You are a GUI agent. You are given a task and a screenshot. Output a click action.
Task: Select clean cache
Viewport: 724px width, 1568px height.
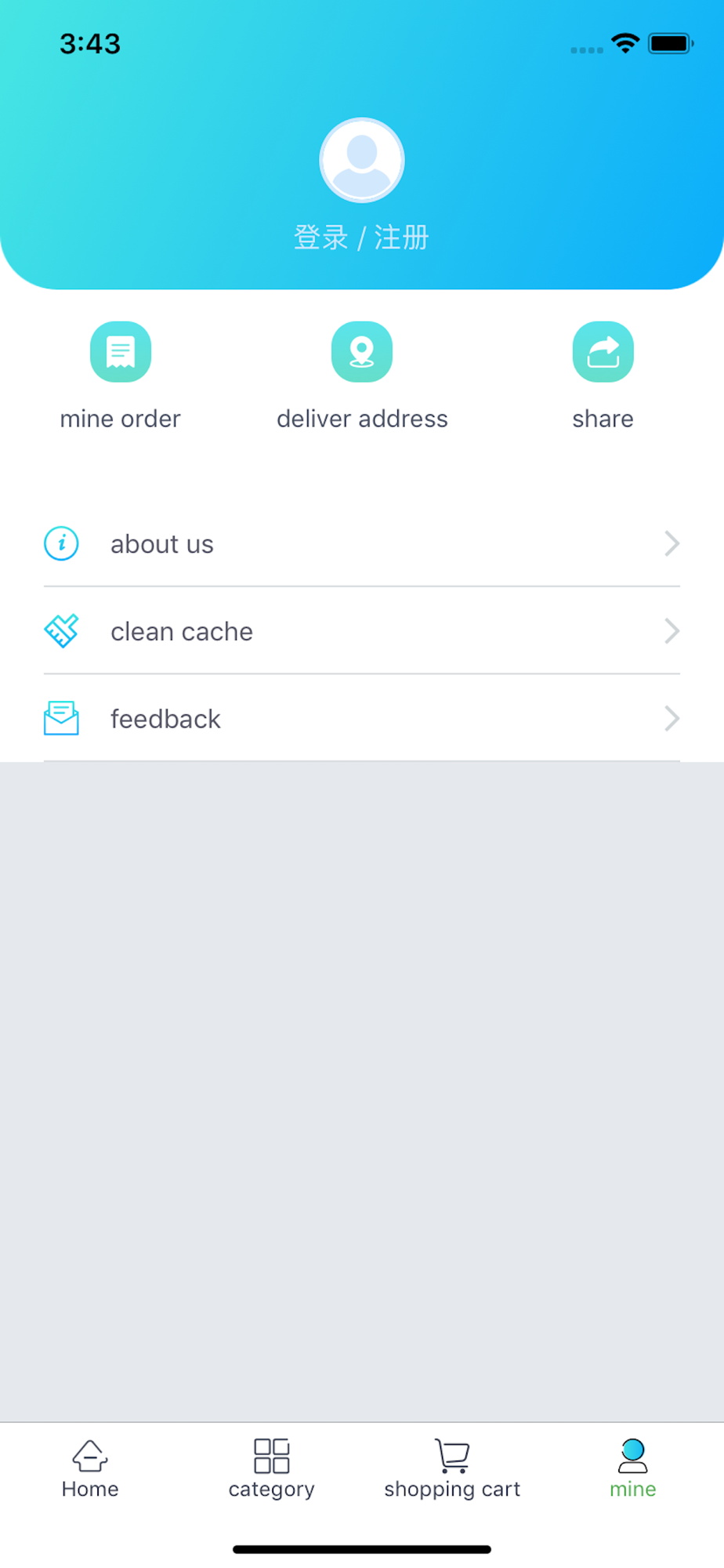pyautogui.click(x=362, y=631)
